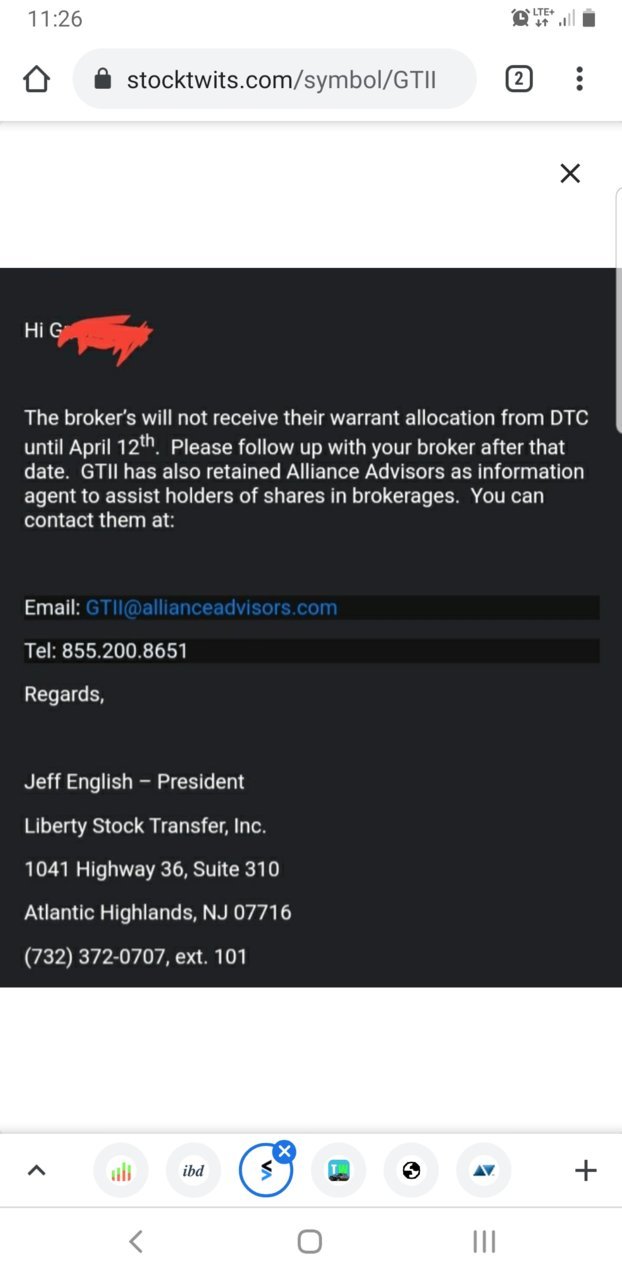Open the tab switcher showing 2 tabs
Viewport: 622px width, 1279px height.
[519, 79]
